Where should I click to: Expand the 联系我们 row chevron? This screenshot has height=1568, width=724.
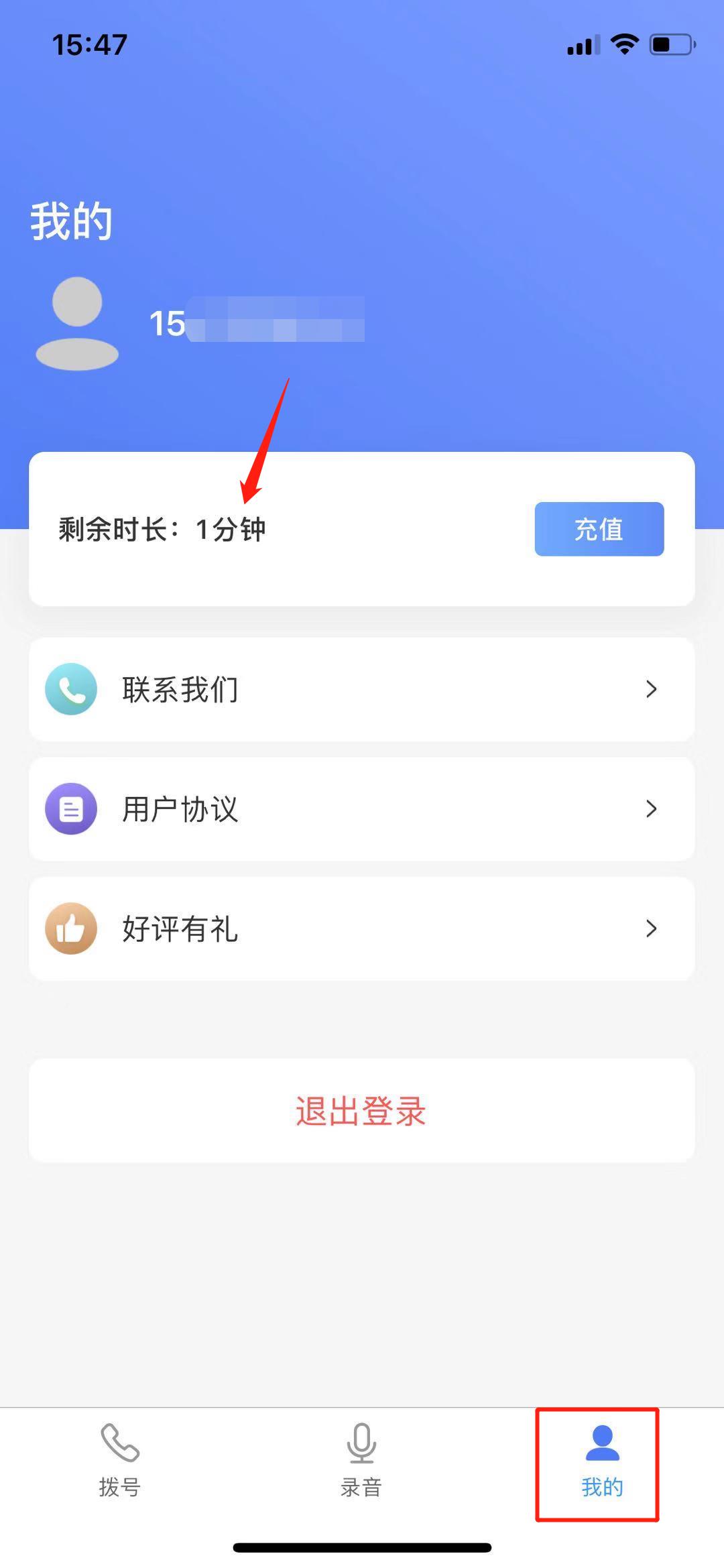coord(651,688)
